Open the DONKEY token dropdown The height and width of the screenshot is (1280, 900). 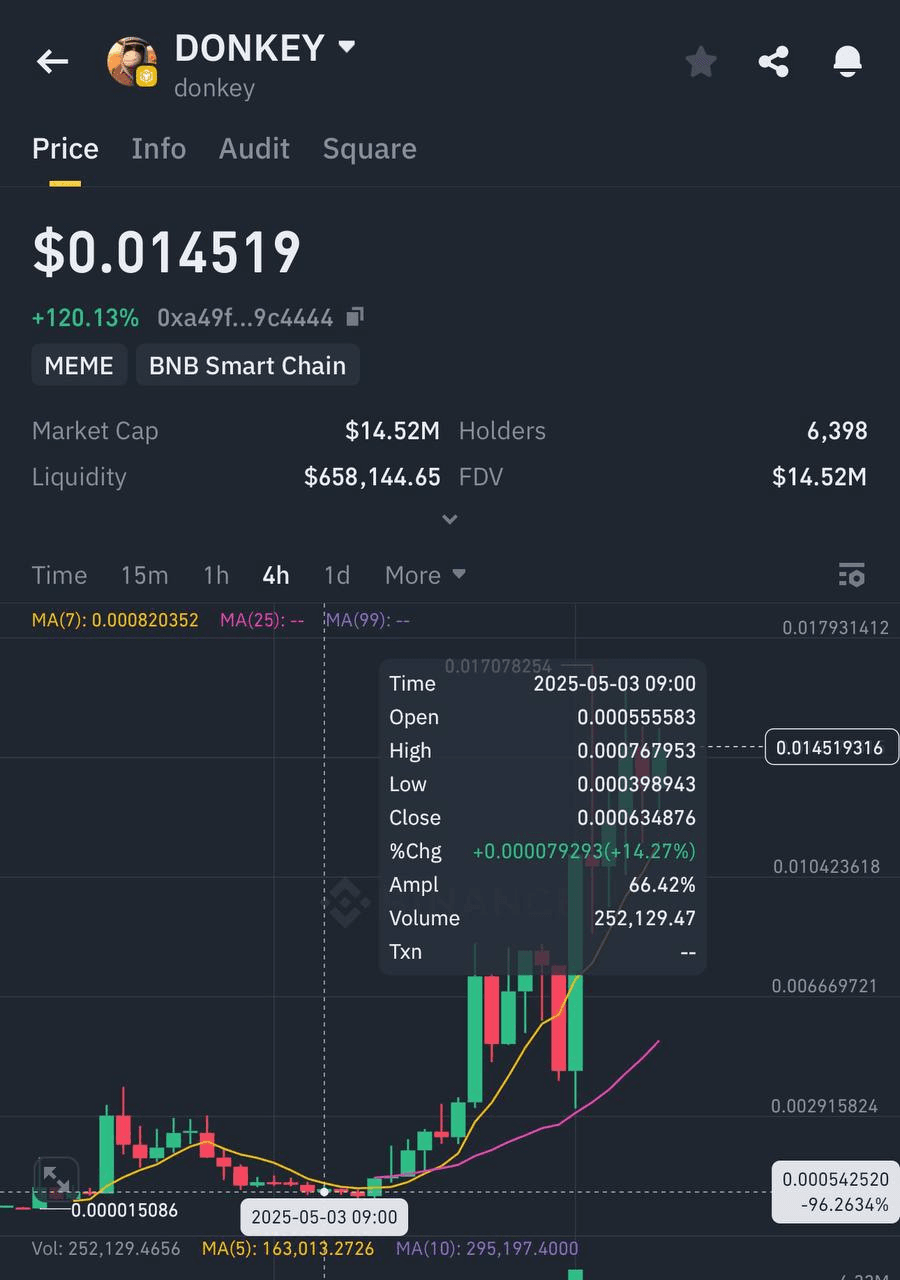346,47
